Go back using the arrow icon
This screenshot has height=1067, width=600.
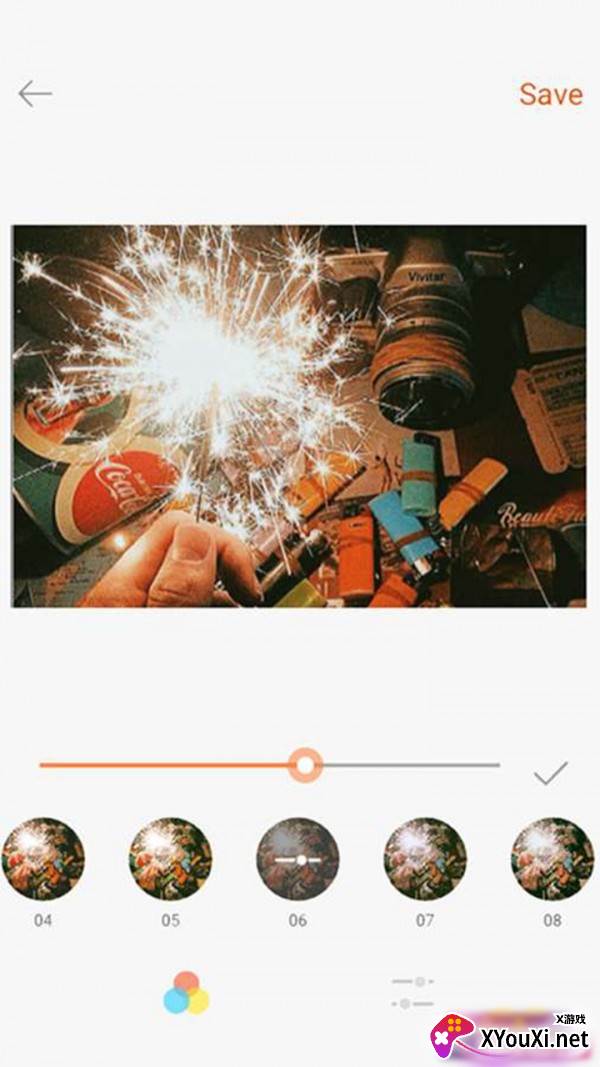point(35,94)
